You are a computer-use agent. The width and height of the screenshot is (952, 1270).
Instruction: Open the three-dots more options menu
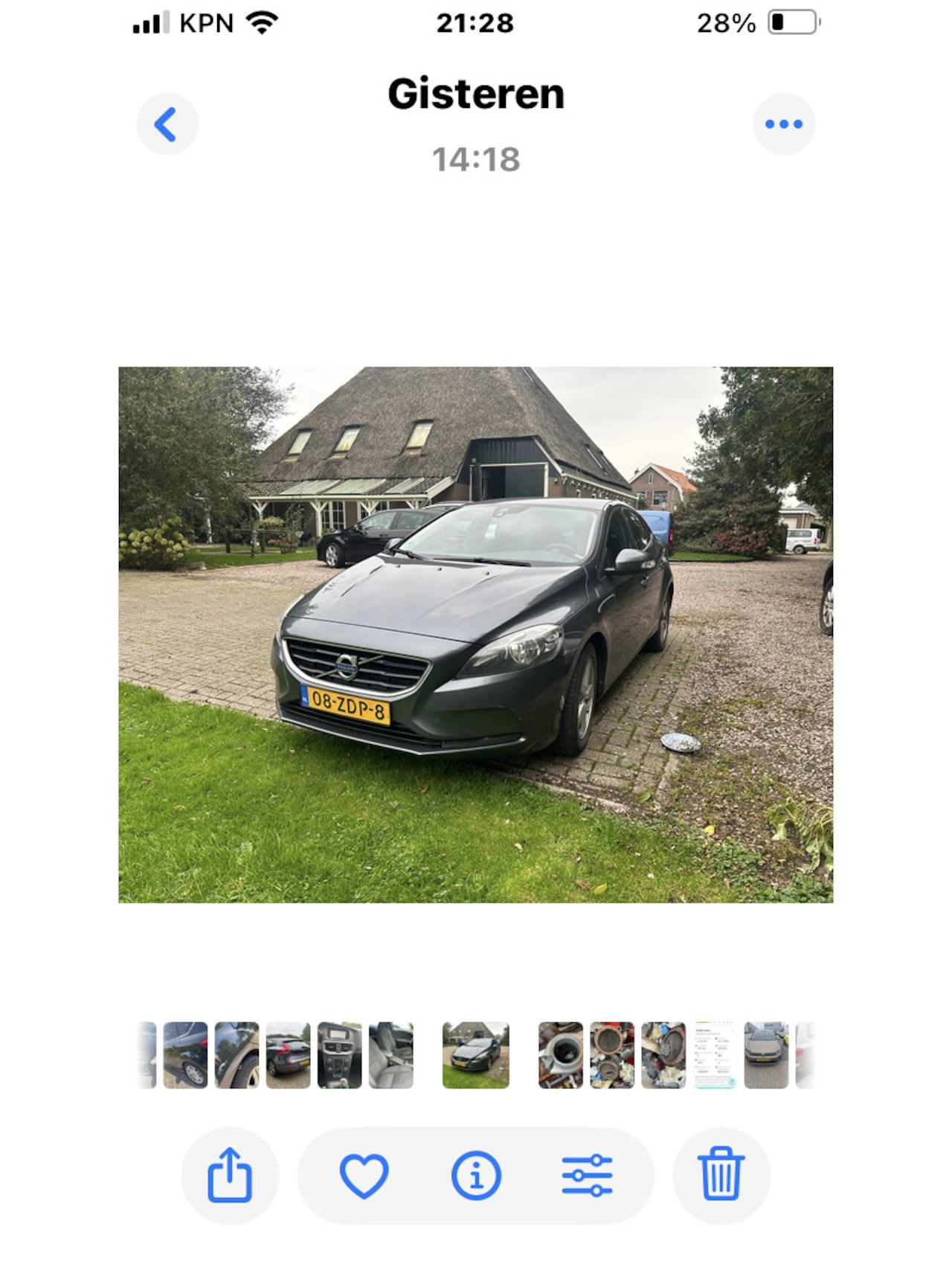[784, 124]
